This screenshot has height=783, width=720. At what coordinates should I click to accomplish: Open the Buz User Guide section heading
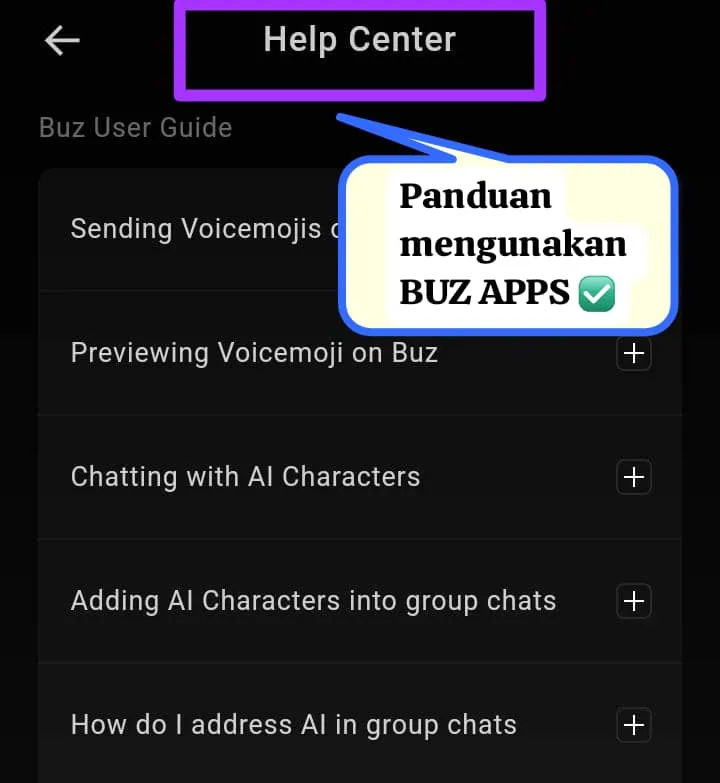[x=135, y=127]
